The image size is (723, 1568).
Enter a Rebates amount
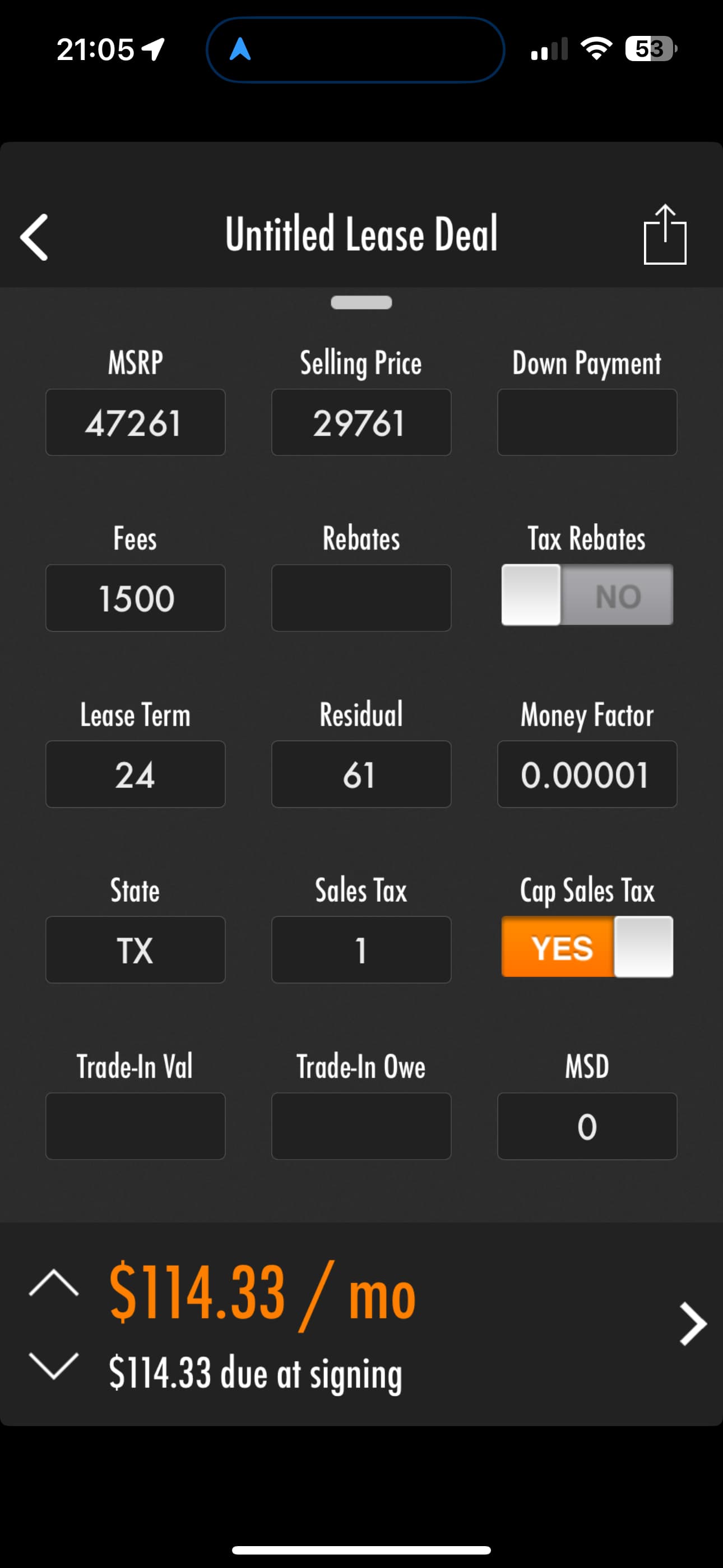(x=361, y=598)
